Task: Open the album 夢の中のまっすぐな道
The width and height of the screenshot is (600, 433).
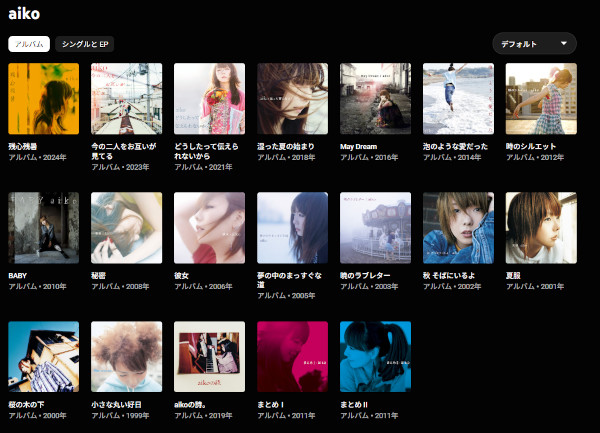Action: click(x=292, y=227)
